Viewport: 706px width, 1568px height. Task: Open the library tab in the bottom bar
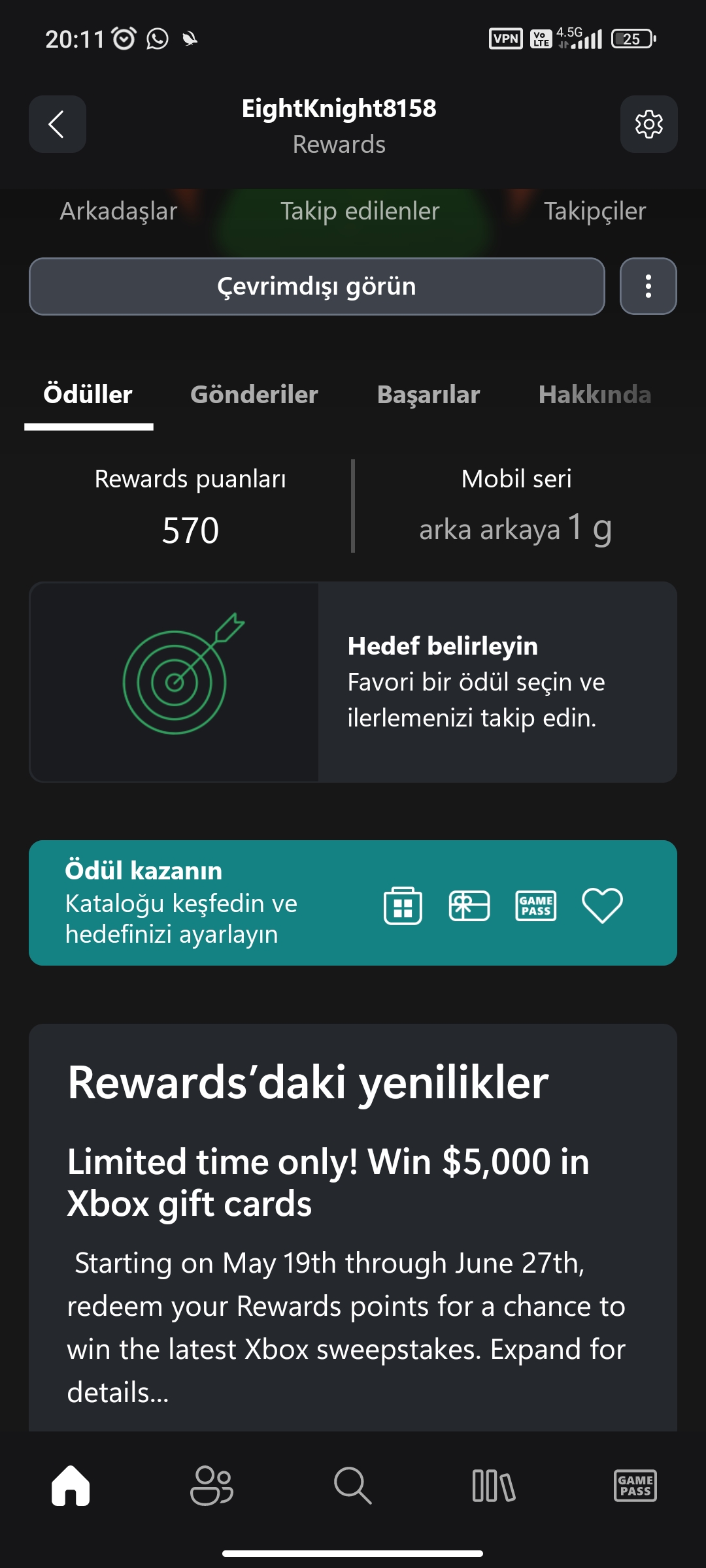[x=494, y=1486]
